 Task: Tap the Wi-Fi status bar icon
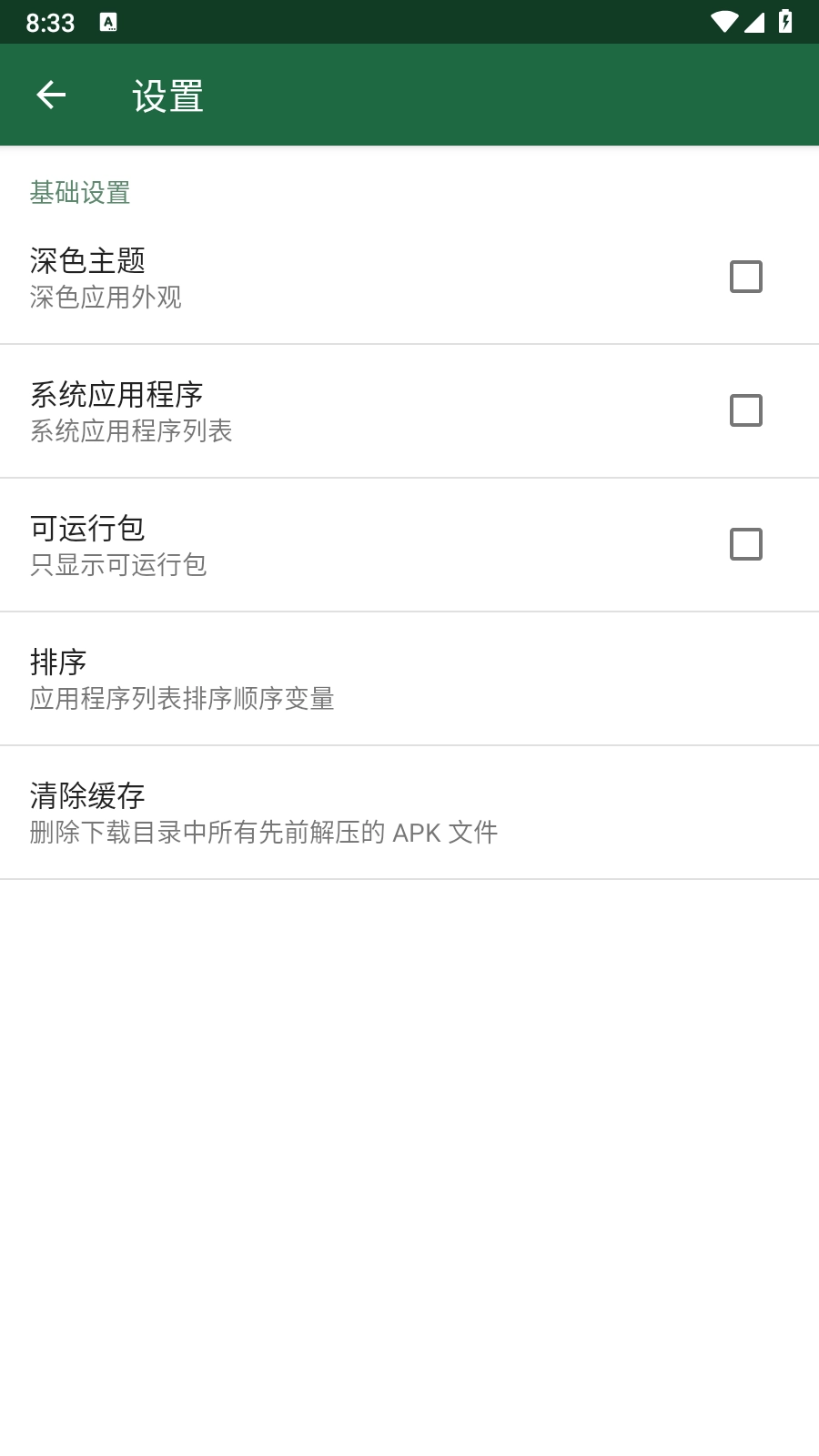click(723, 23)
